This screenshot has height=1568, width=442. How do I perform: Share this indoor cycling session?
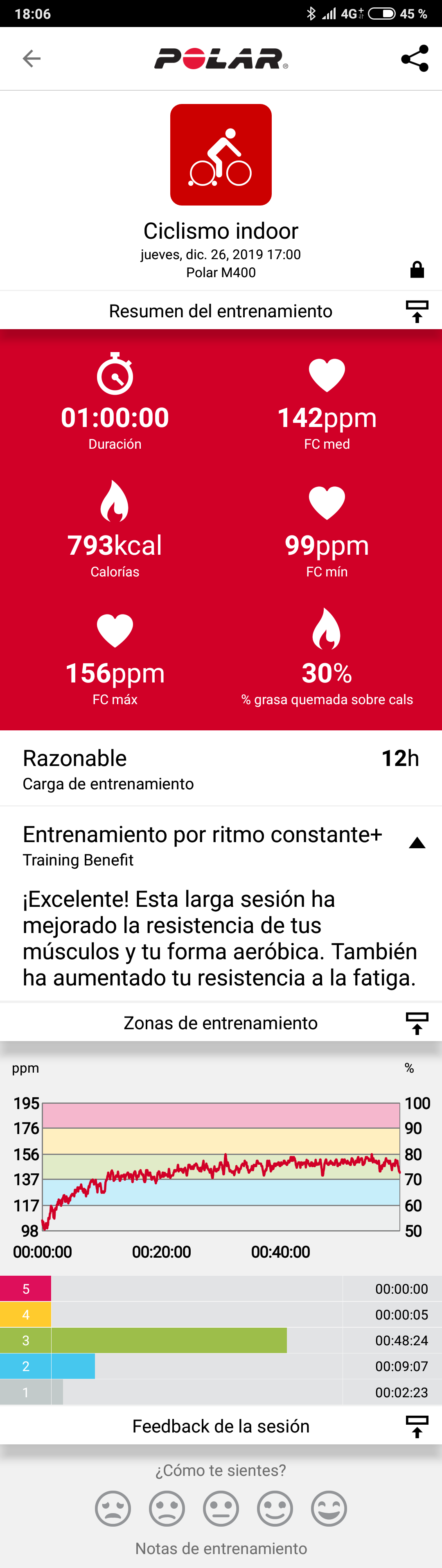tap(415, 59)
